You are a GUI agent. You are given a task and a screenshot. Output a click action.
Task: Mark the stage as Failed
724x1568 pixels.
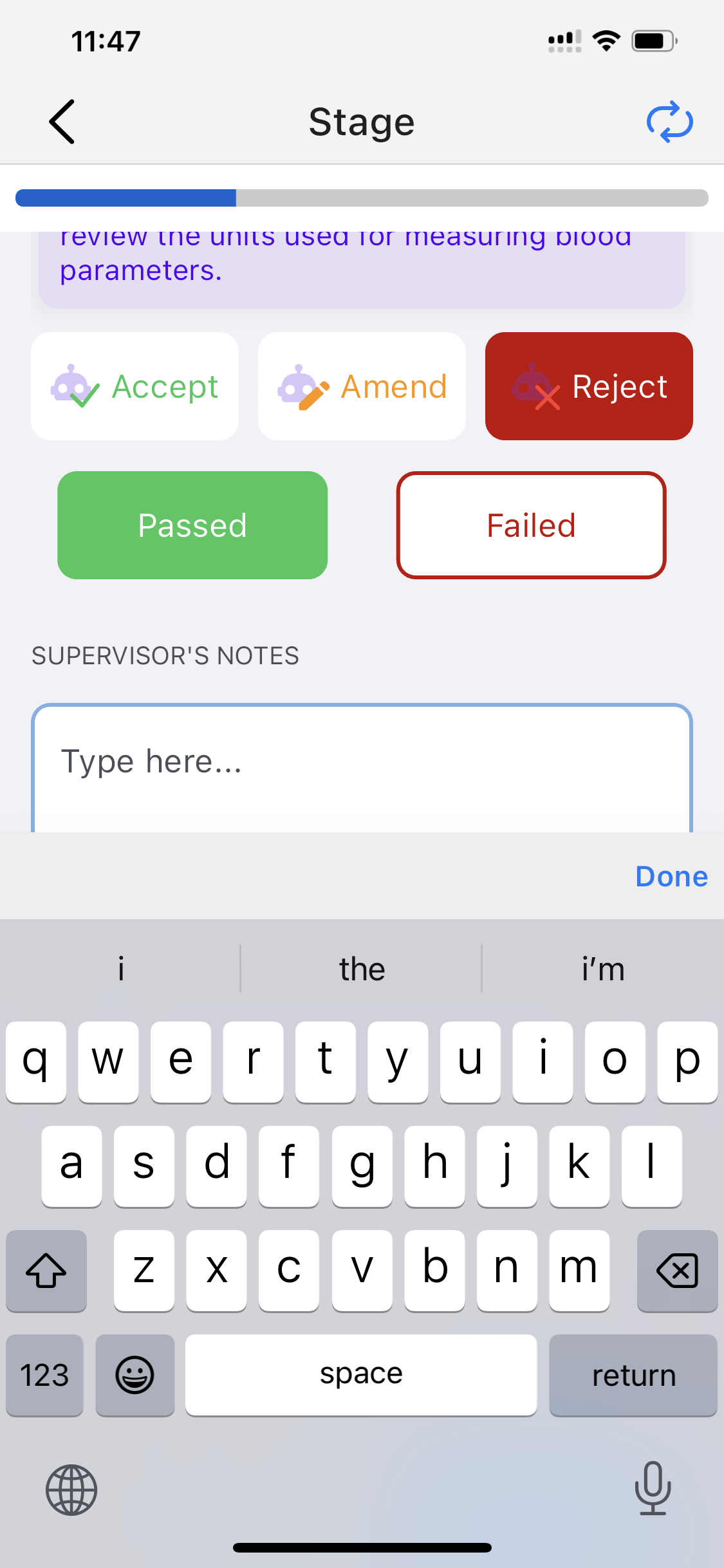coord(531,525)
